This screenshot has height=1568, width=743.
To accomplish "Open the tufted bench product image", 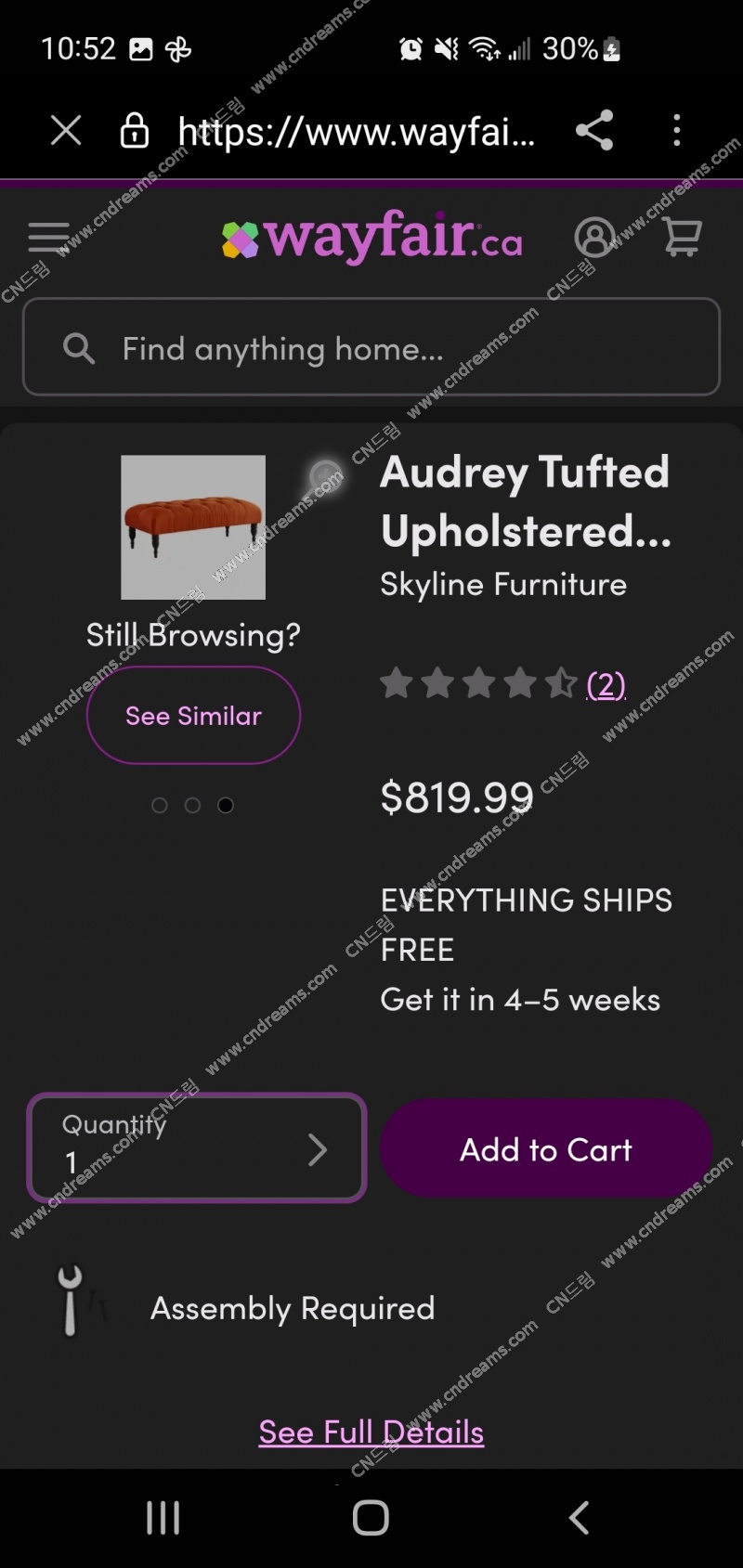I will click(193, 526).
